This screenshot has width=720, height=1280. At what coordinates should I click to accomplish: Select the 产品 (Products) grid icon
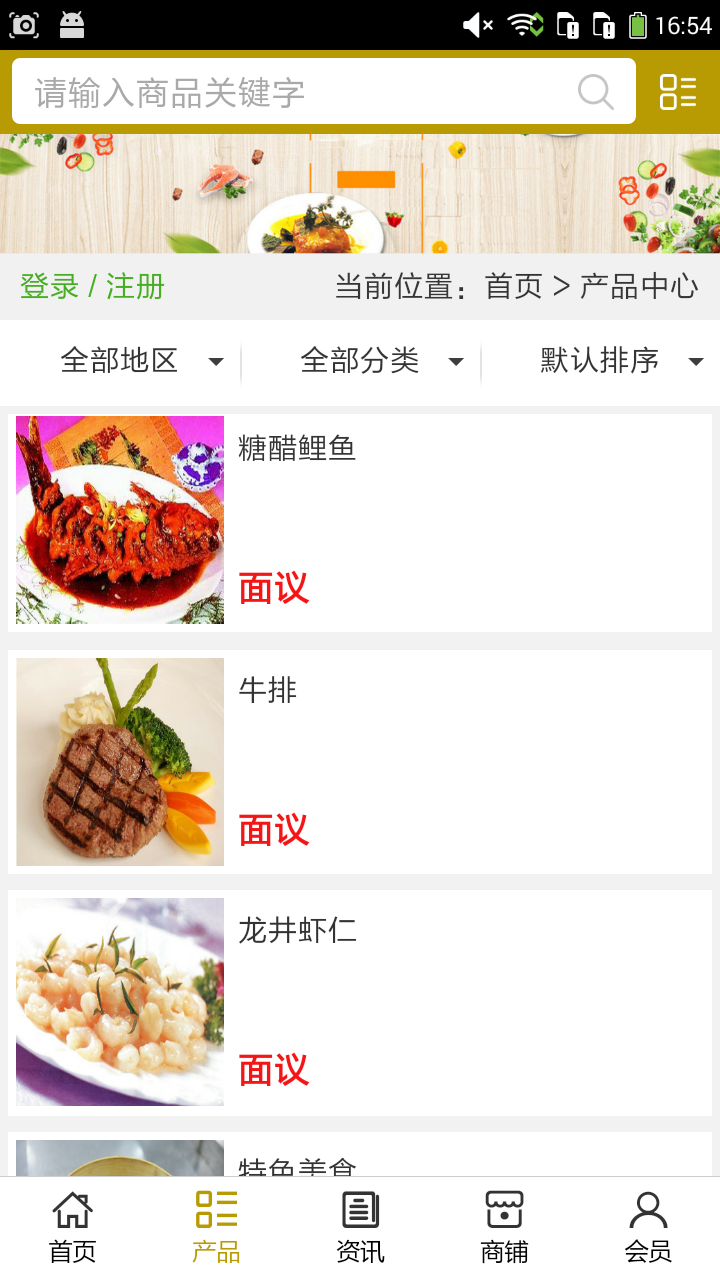215,1209
